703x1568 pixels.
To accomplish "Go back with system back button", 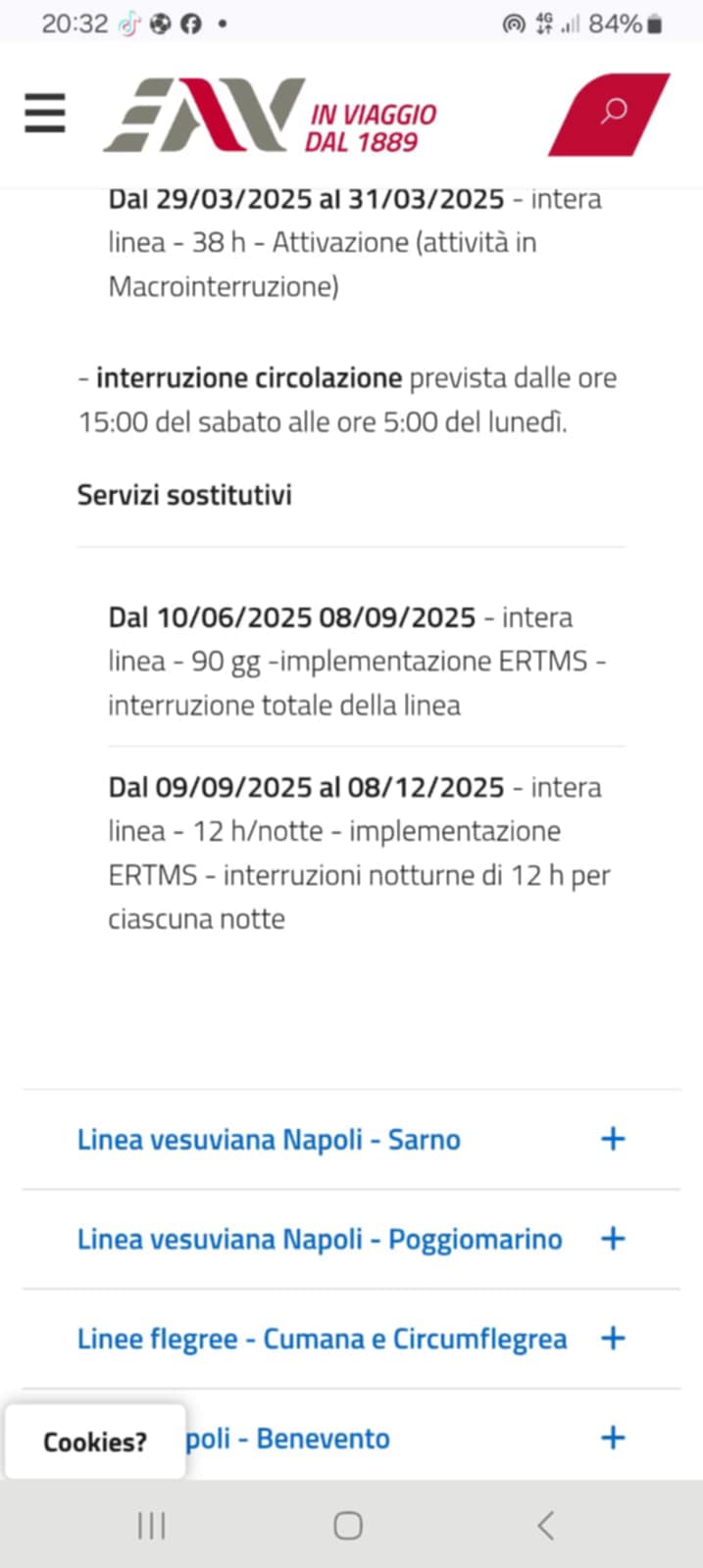I will 546,1525.
